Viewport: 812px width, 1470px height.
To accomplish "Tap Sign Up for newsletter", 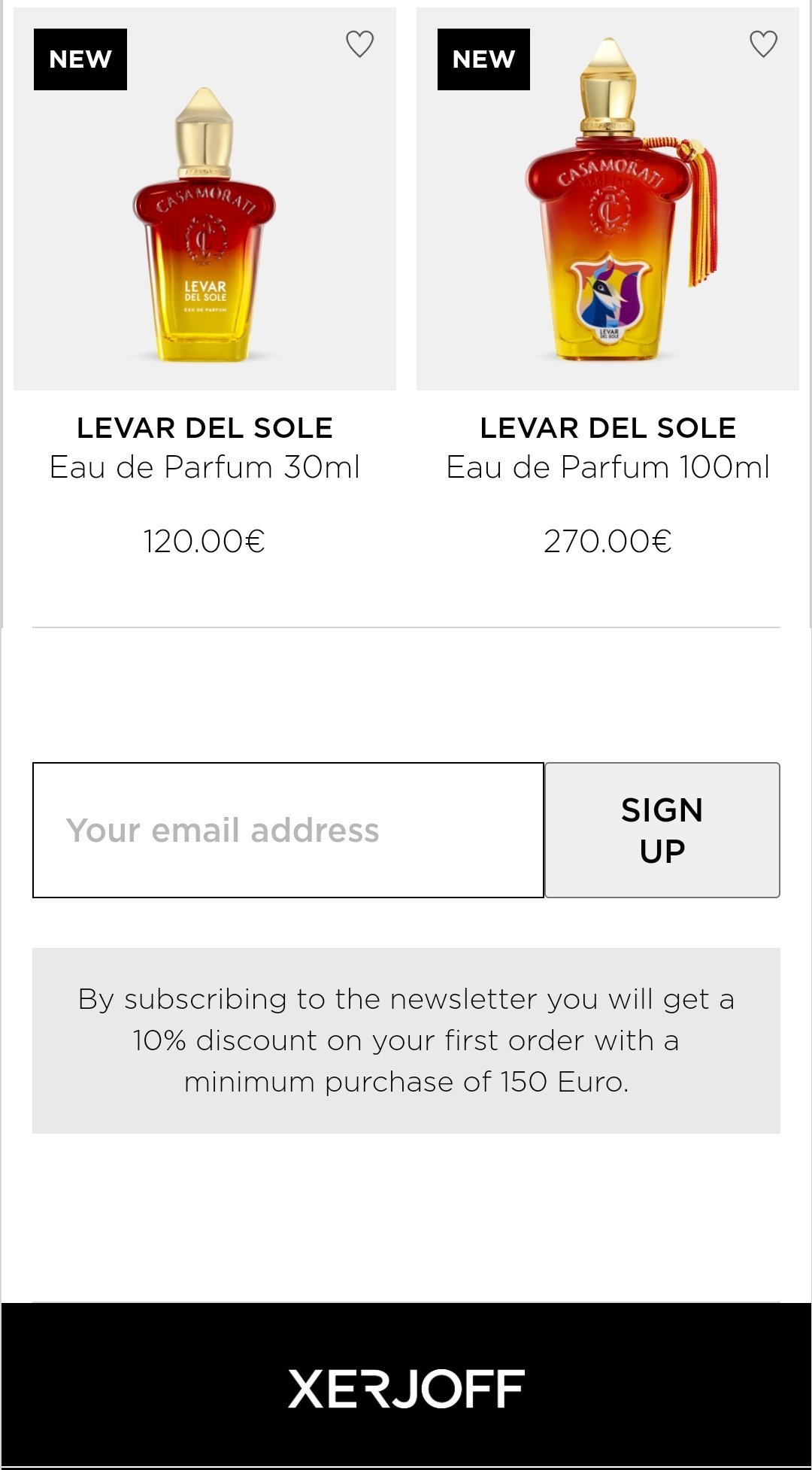I will coord(662,830).
